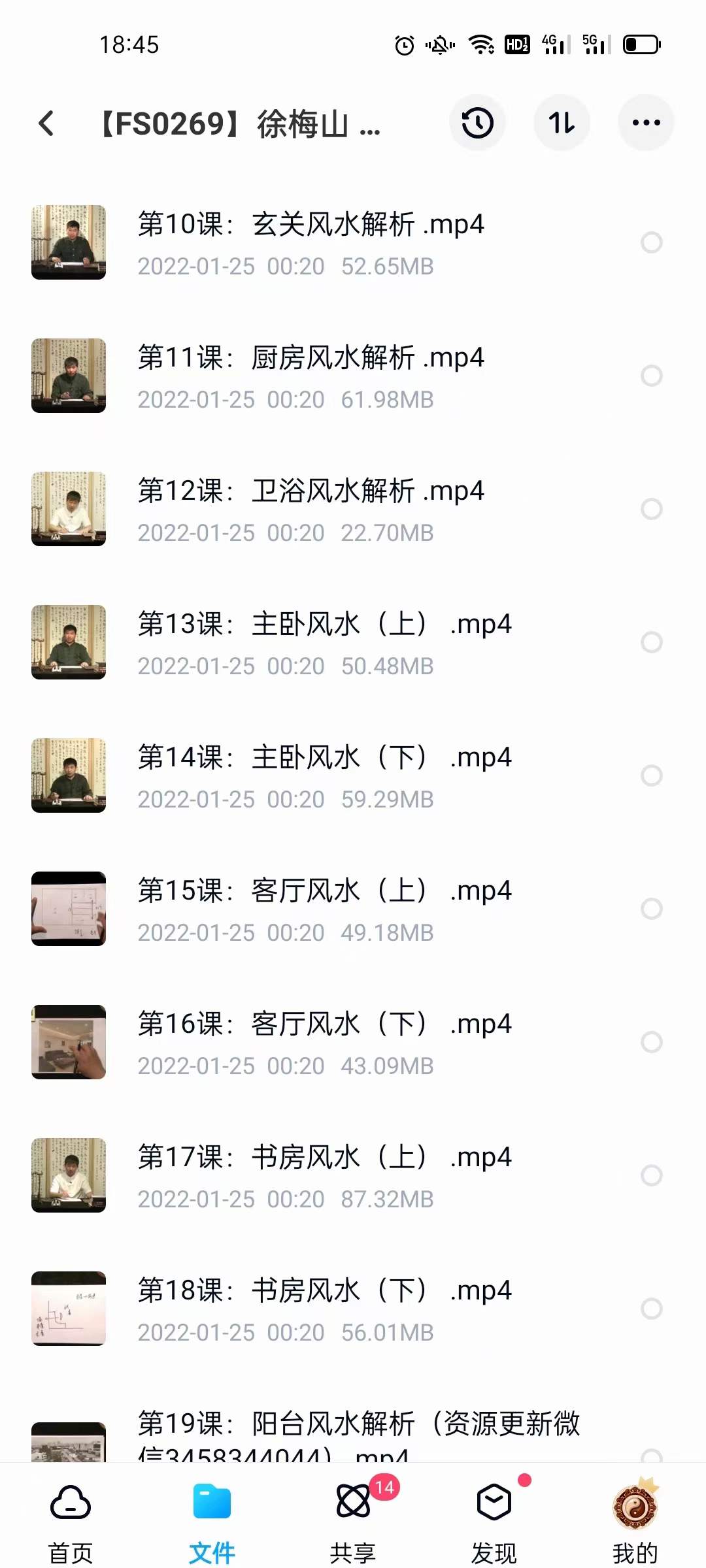Open the more options (⋯) menu

645,123
